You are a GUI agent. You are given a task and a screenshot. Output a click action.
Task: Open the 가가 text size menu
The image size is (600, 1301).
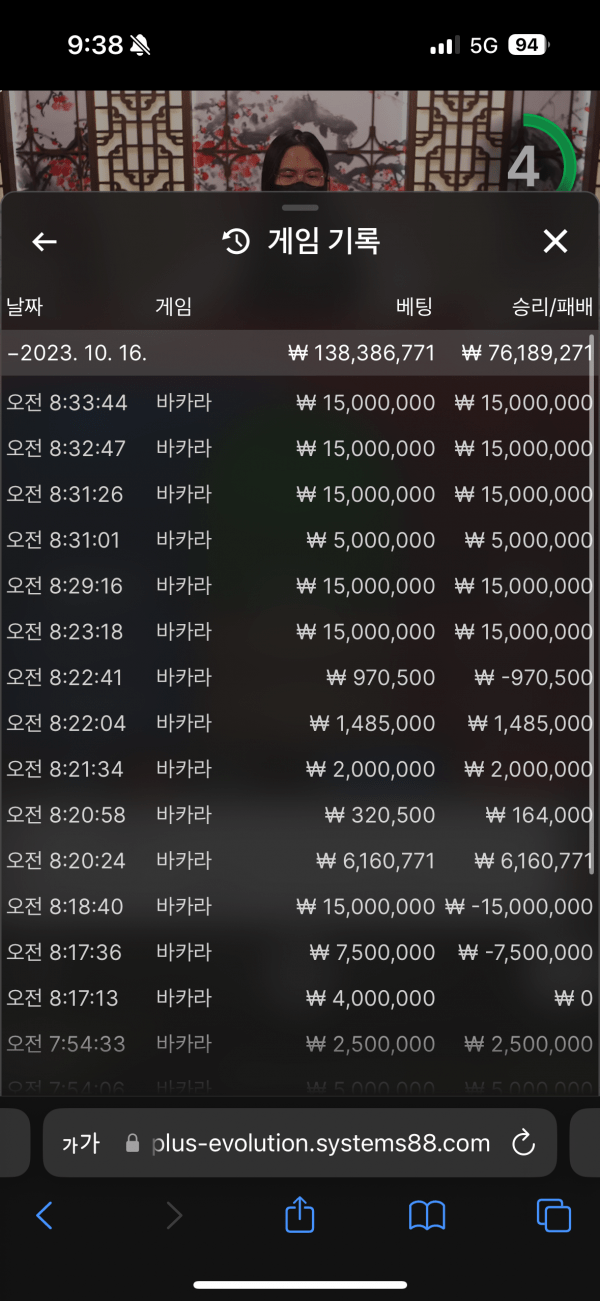tap(80, 1143)
